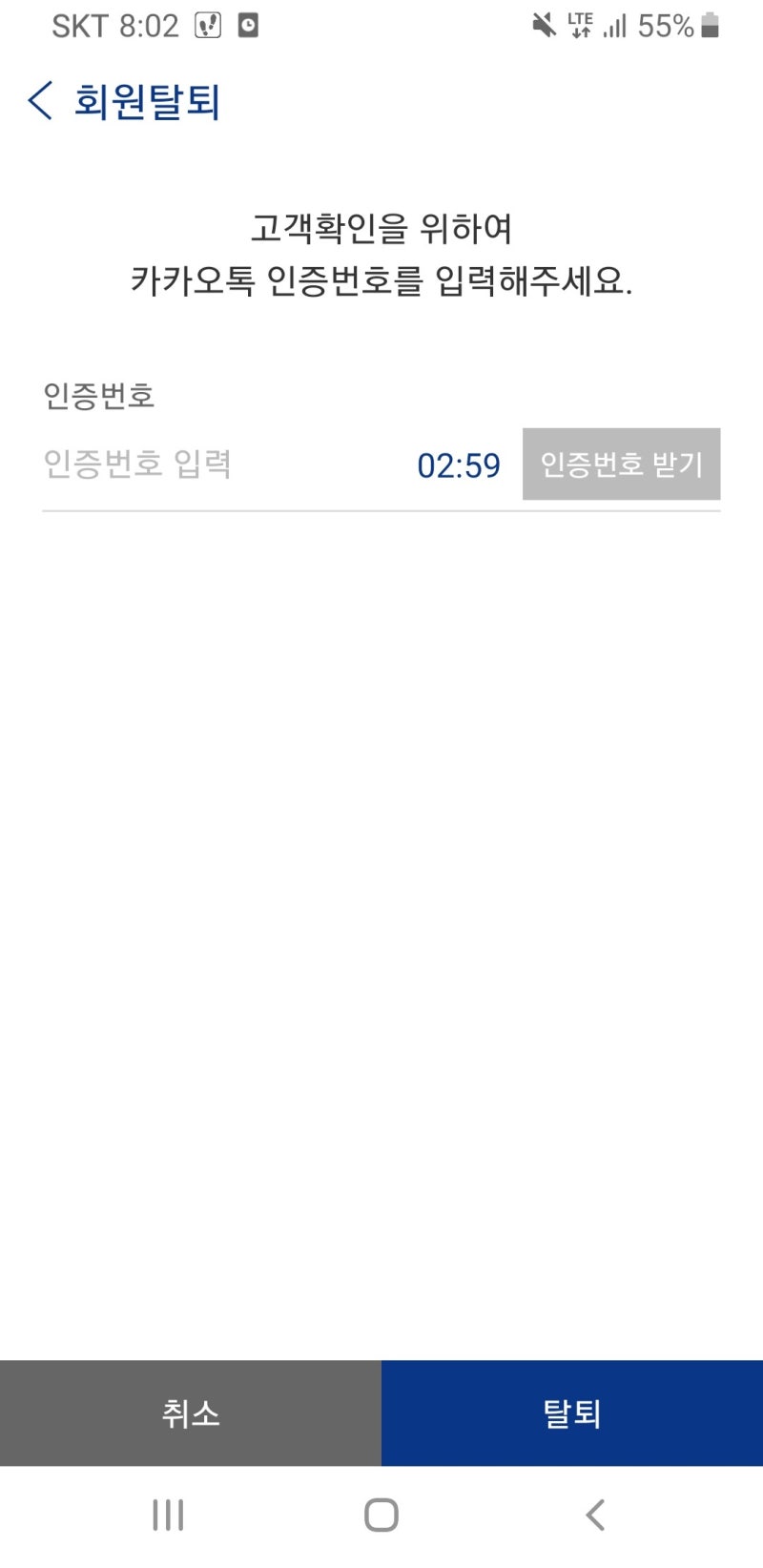Tap the system Back key in navigation bar
The height and width of the screenshot is (1568, 763).
[595, 1513]
